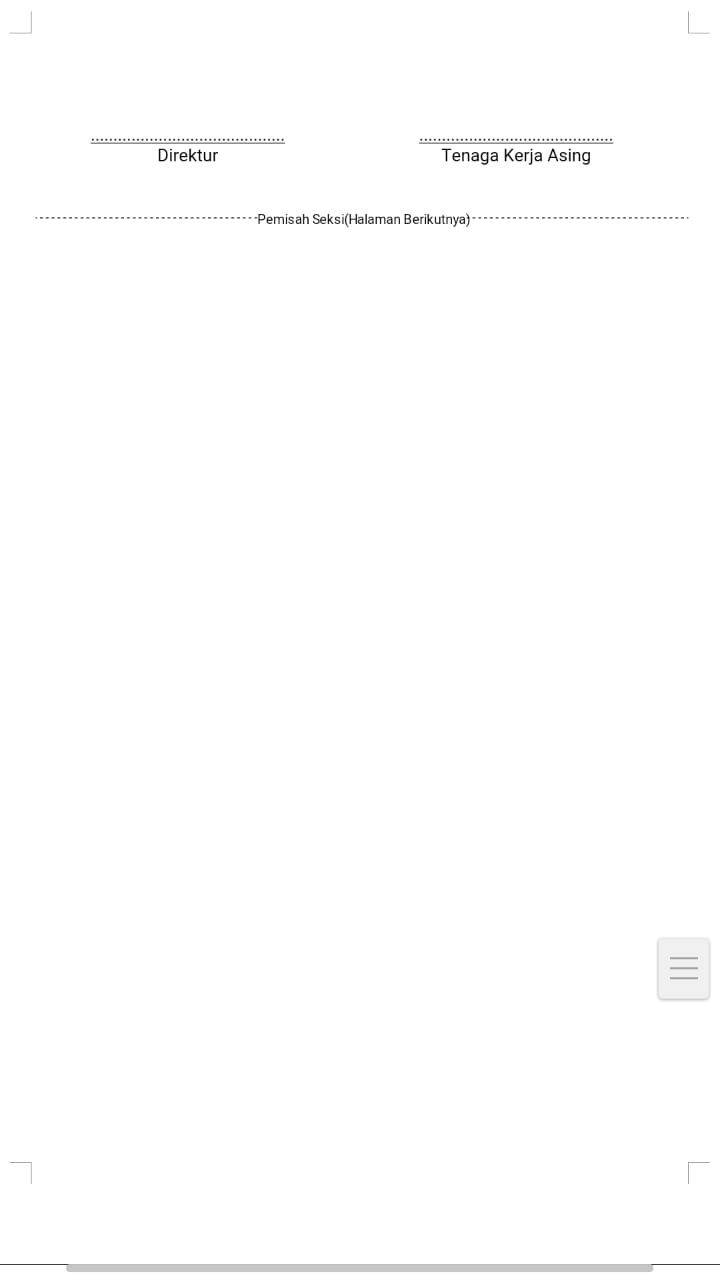Open the floating menu handle button

[684, 968]
